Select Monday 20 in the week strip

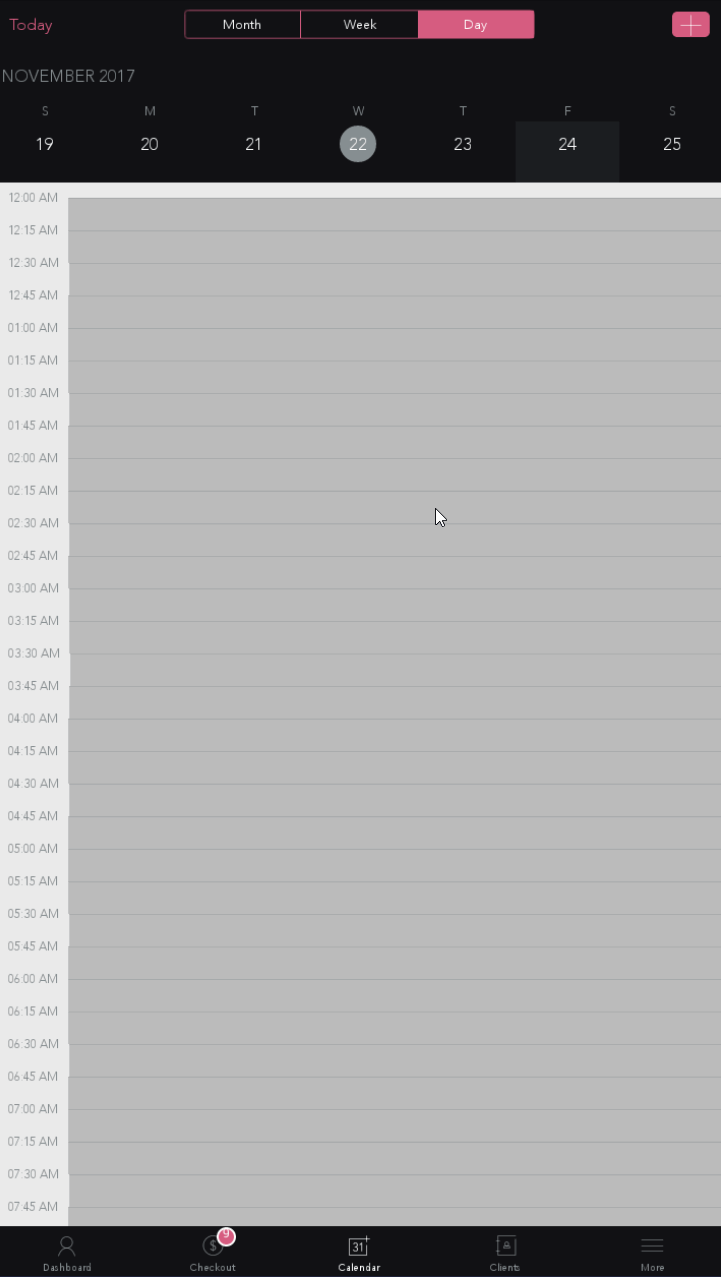[149, 144]
